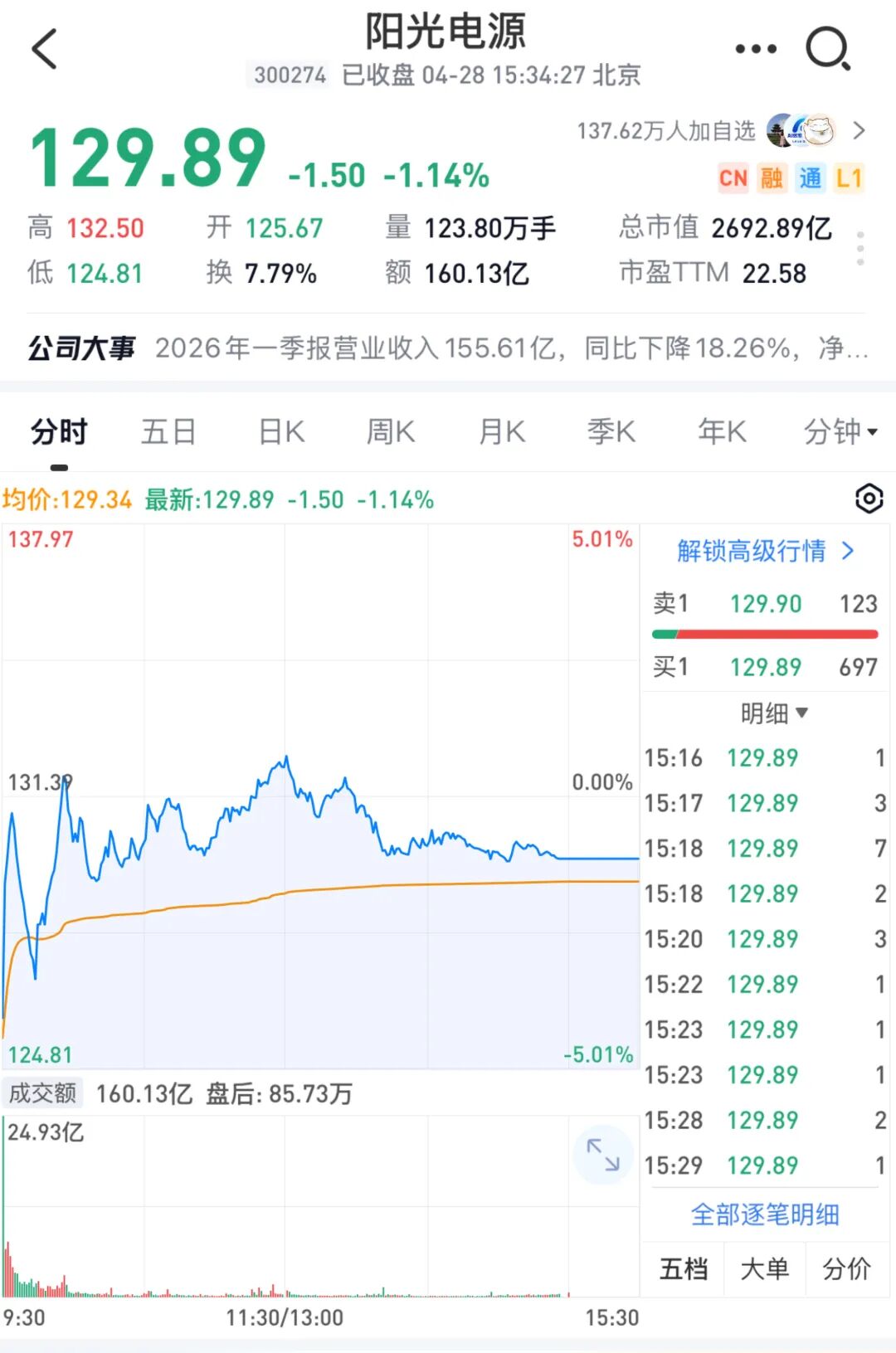This screenshot has width=896, height=1353.
Task: Switch to the 五日 chart tab
Action: (x=168, y=432)
